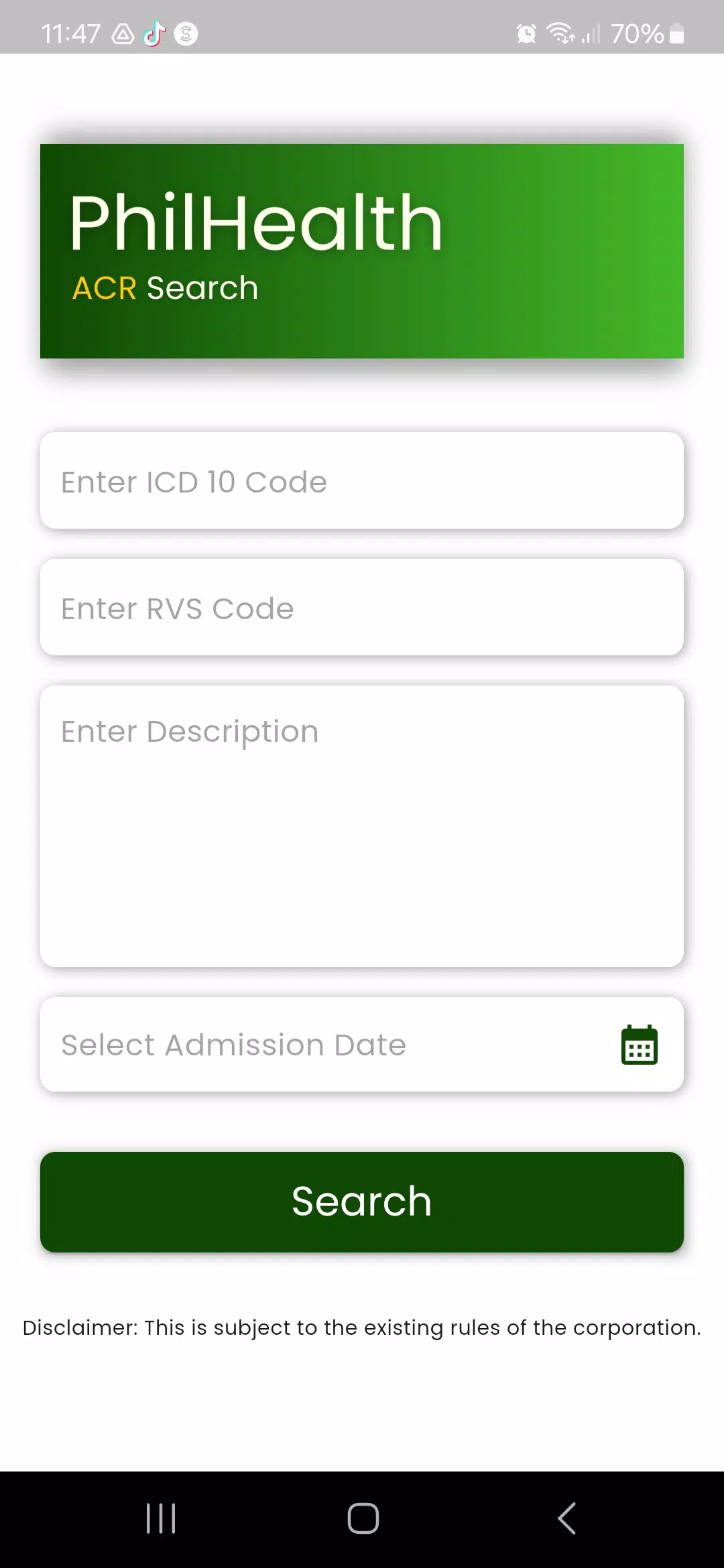Tap the back navigation button
The image size is (724, 1568).
566,1520
